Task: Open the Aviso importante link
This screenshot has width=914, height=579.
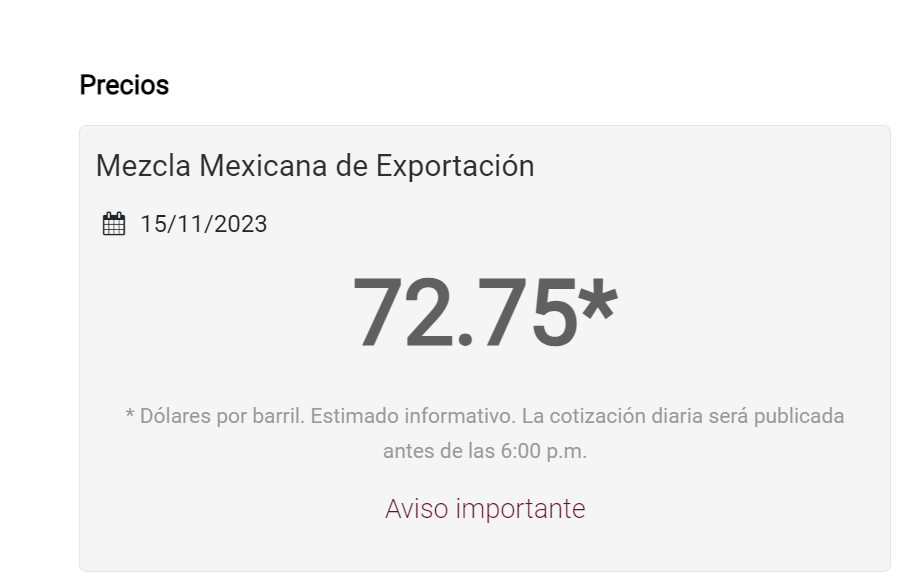Action: 485,509
